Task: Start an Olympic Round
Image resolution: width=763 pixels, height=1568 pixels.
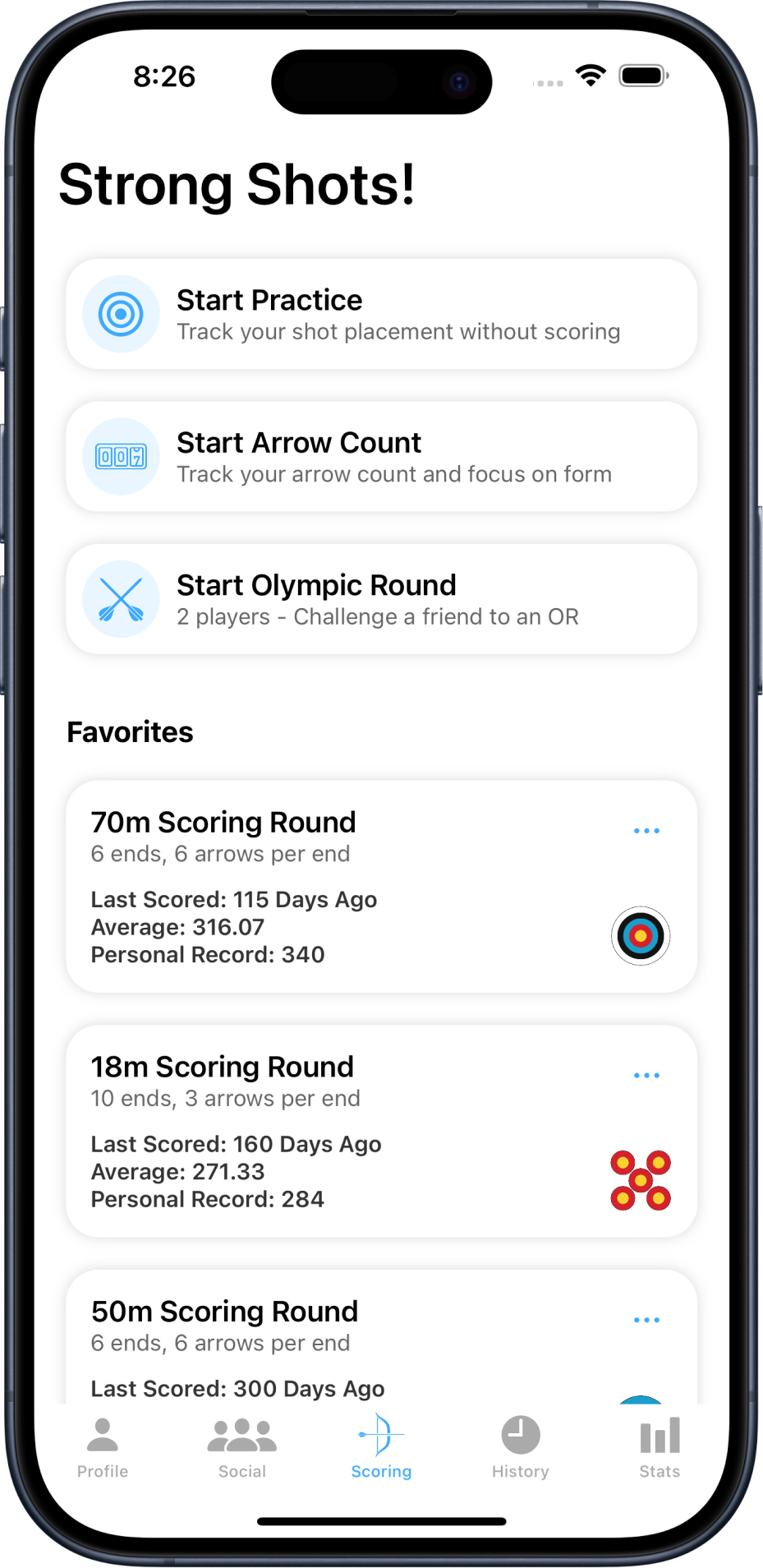Action: [381, 600]
